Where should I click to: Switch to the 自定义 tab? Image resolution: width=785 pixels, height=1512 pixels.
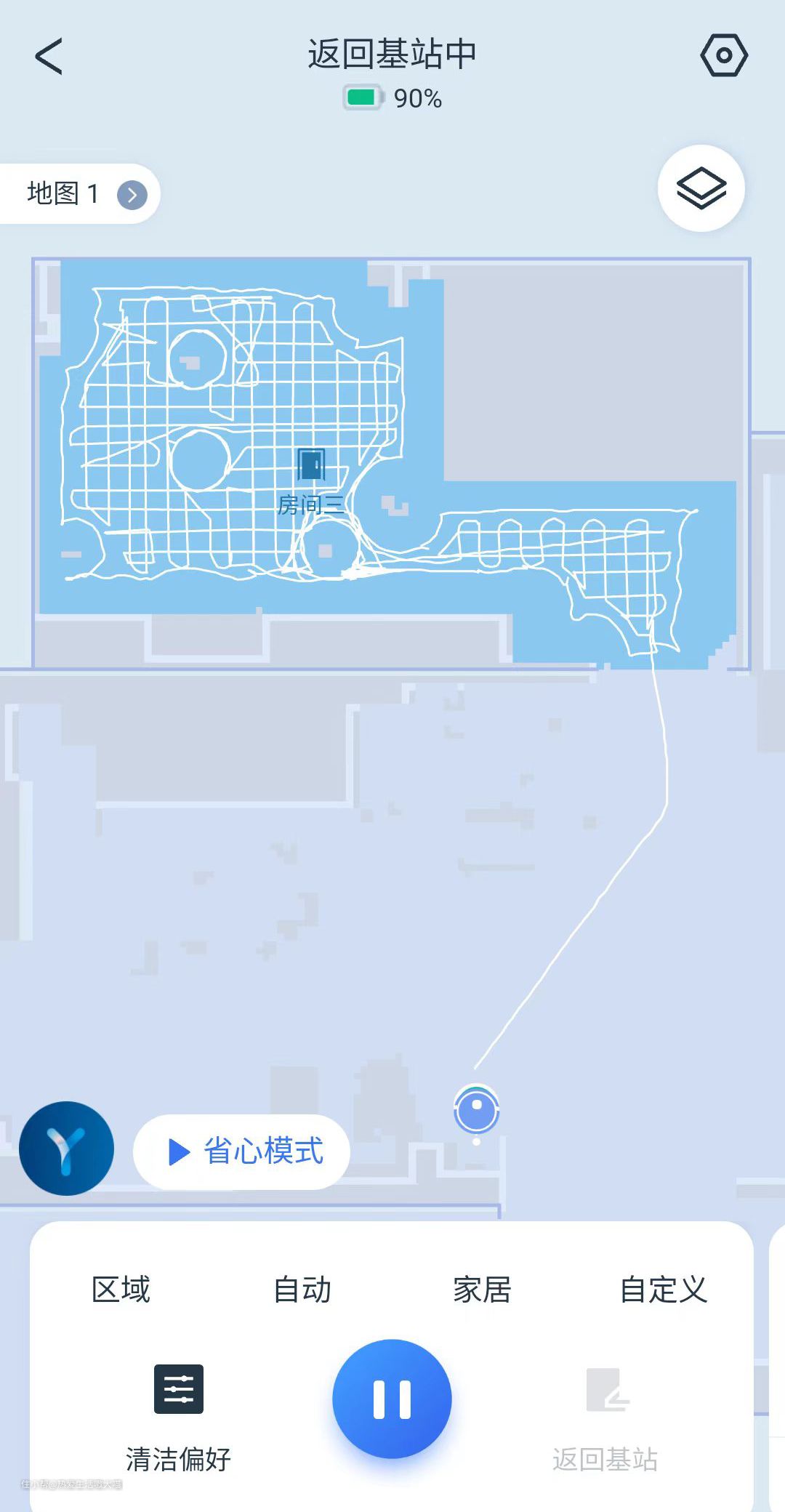coord(663,1290)
